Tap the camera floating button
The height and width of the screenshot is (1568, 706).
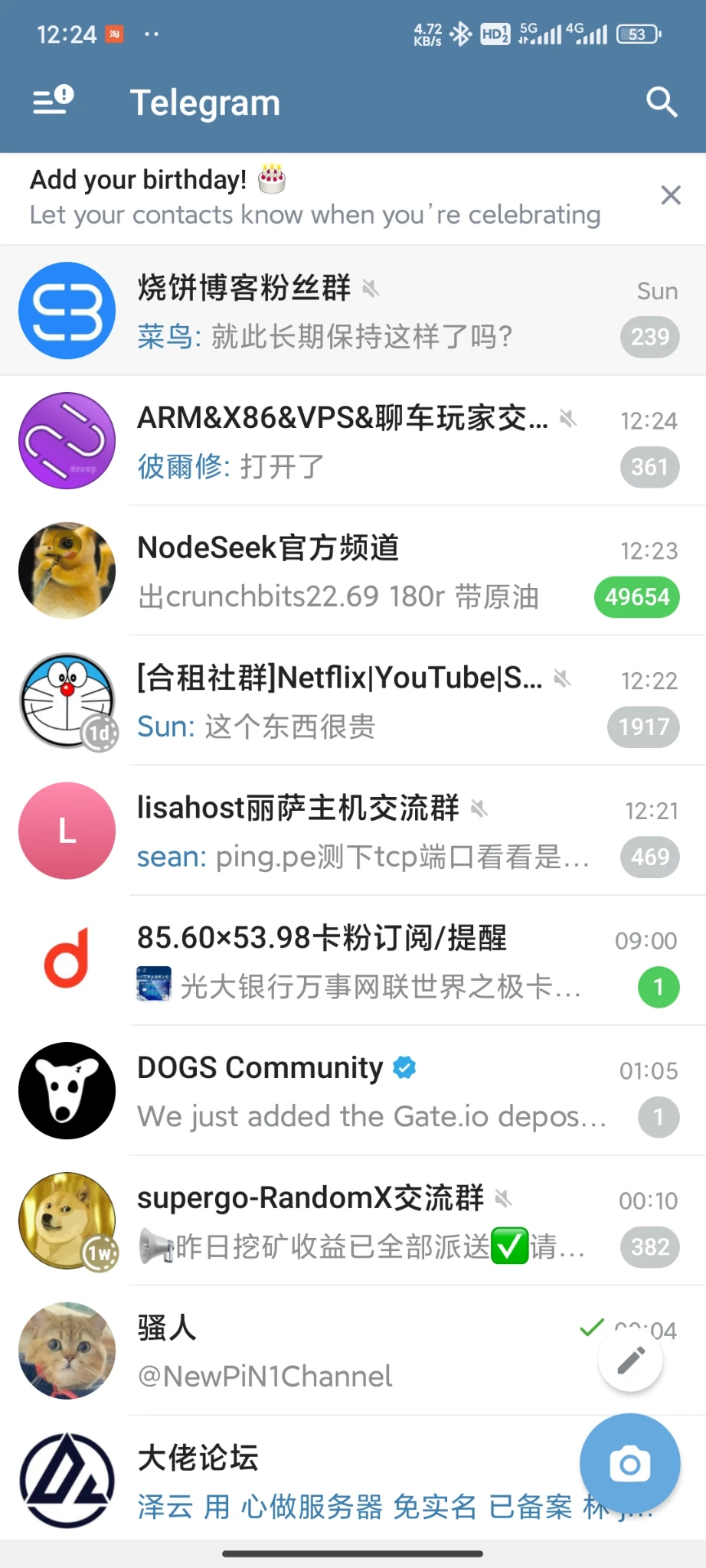pyautogui.click(x=629, y=1463)
